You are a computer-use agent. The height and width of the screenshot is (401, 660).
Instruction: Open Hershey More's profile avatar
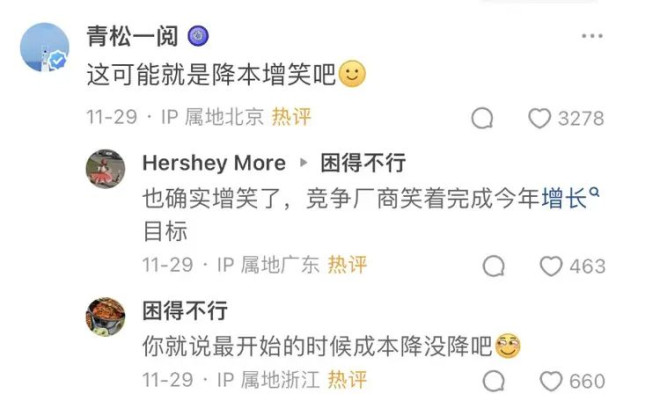click(x=106, y=170)
